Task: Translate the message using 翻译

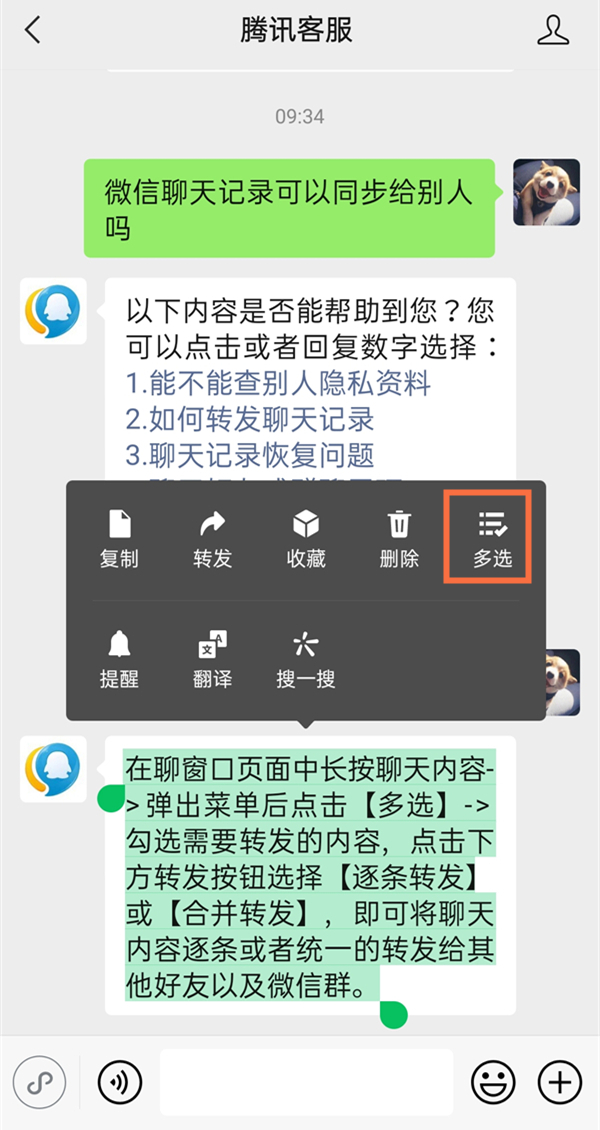Action: click(212, 659)
